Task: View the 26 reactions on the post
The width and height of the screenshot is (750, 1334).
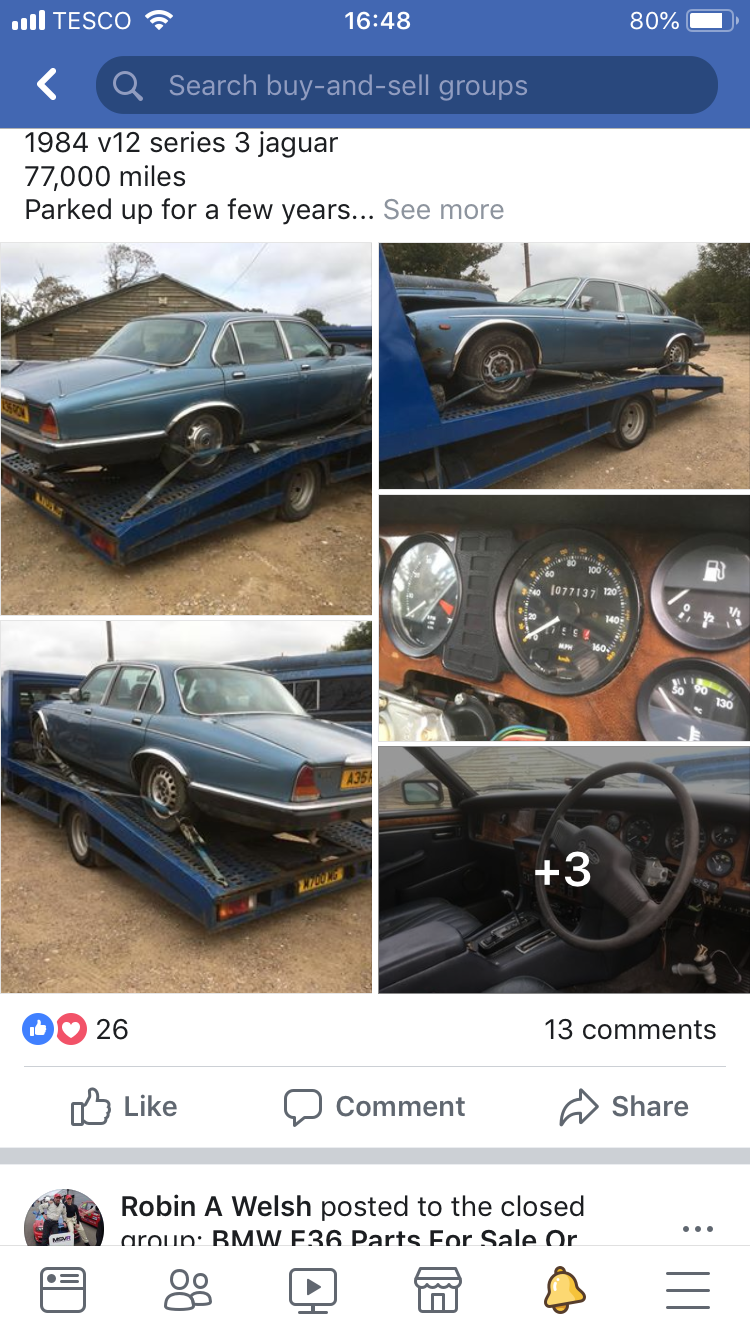Action: pyautogui.click(x=76, y=1029)
